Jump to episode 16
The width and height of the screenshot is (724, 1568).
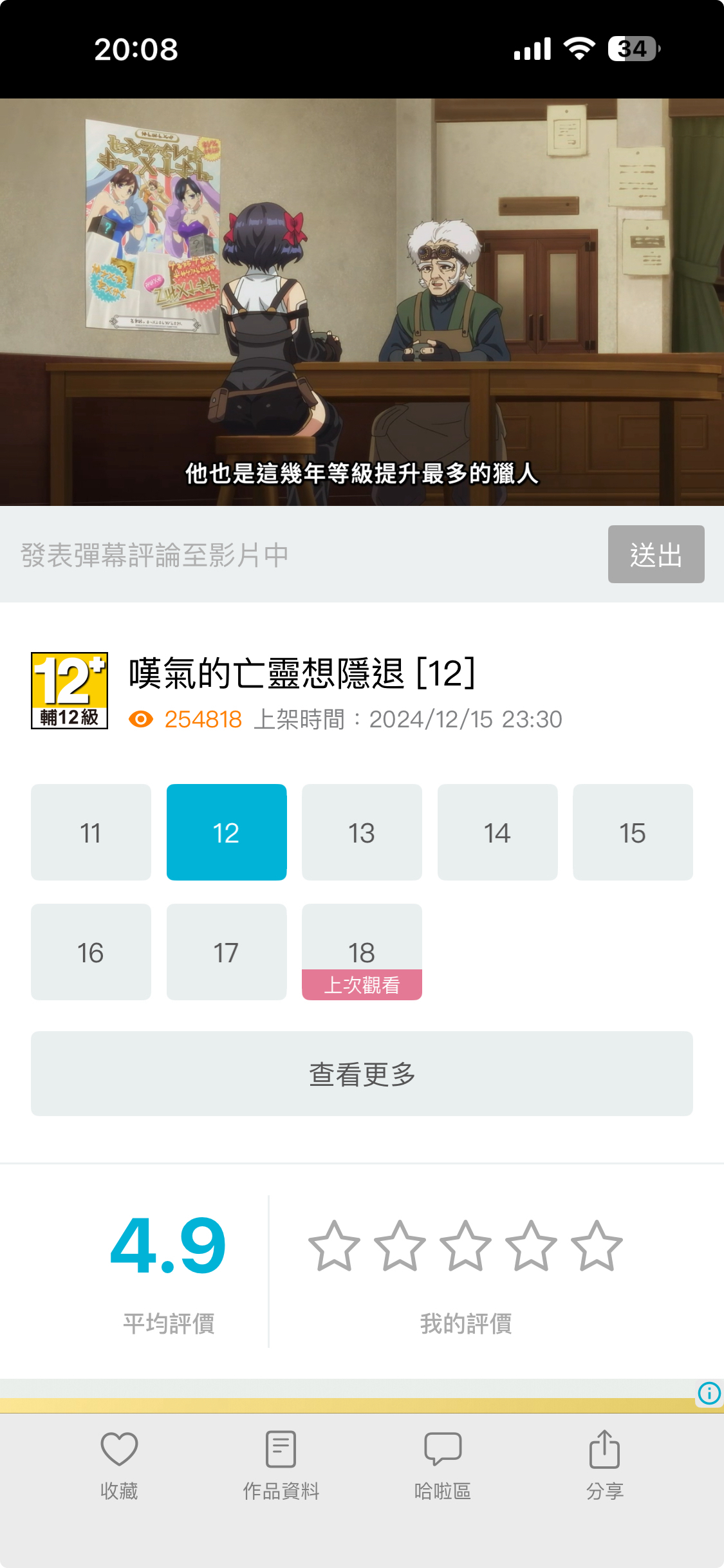coord(91,952)
